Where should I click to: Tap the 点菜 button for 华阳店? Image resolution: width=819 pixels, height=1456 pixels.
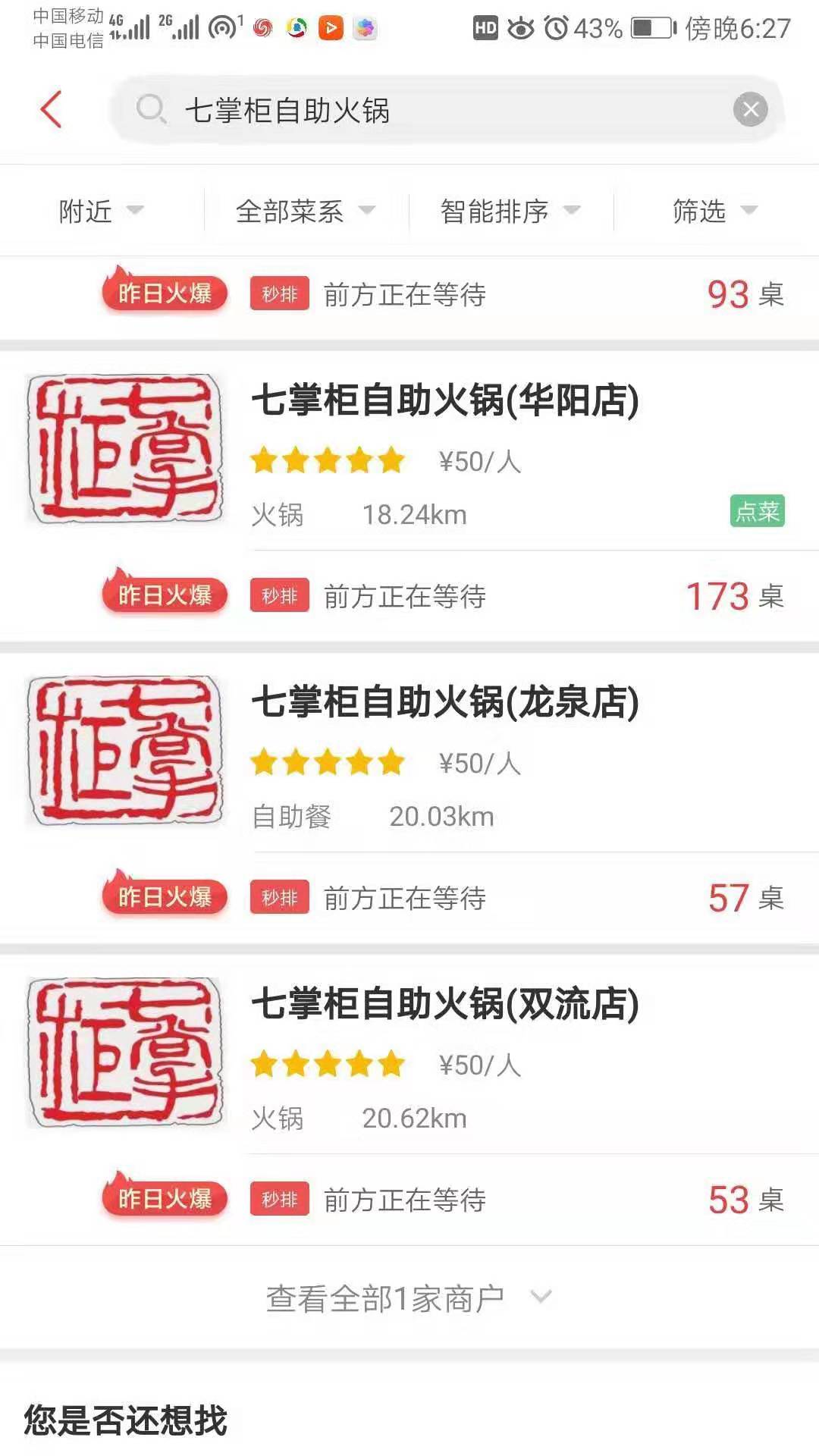tap(757, 511)
